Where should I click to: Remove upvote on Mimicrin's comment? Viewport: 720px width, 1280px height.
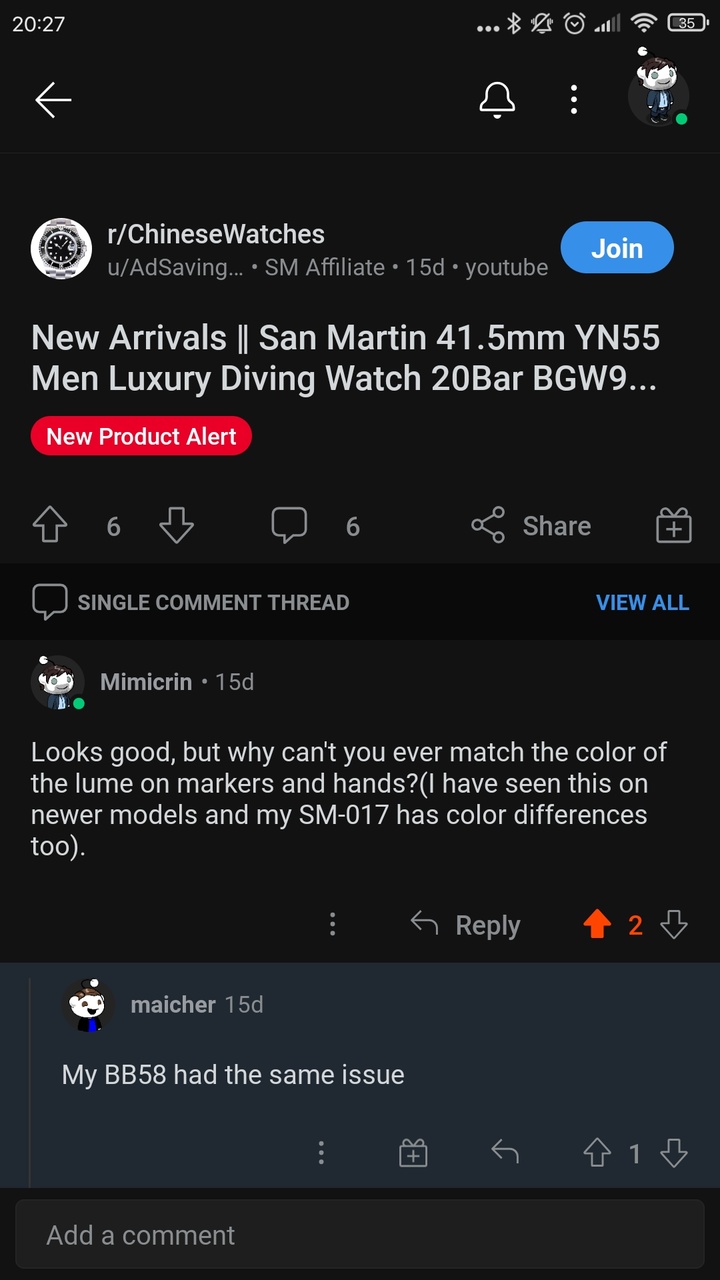(x=597, y=925)
